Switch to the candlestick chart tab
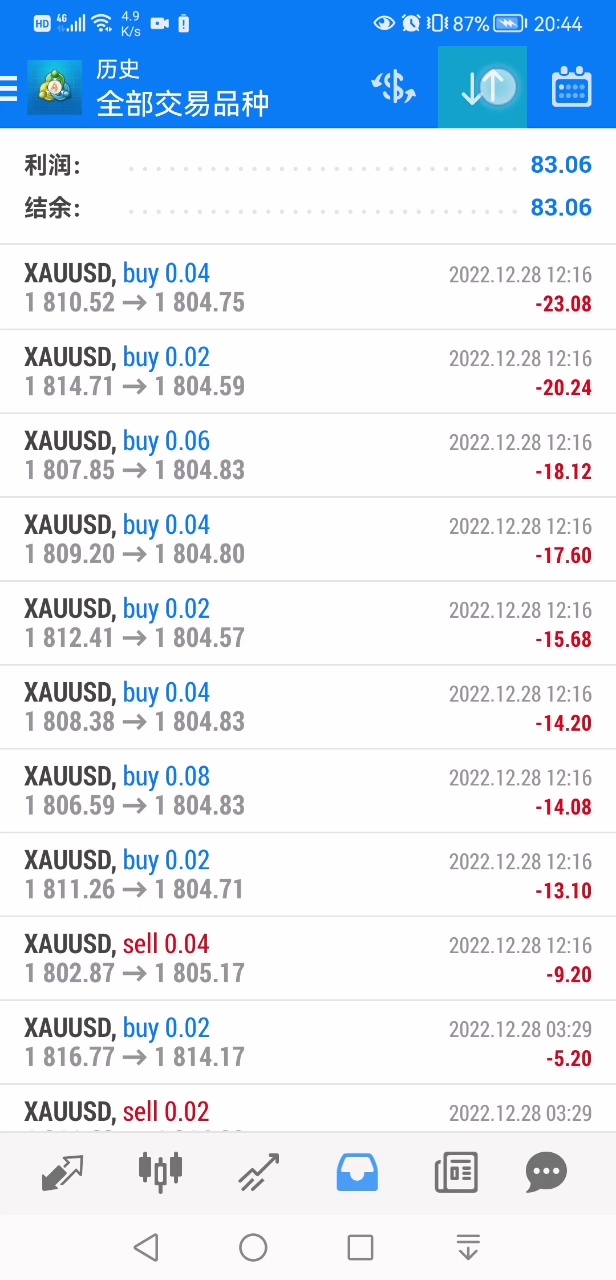This screenshot has height=1280, width=616. point(160,1172)
